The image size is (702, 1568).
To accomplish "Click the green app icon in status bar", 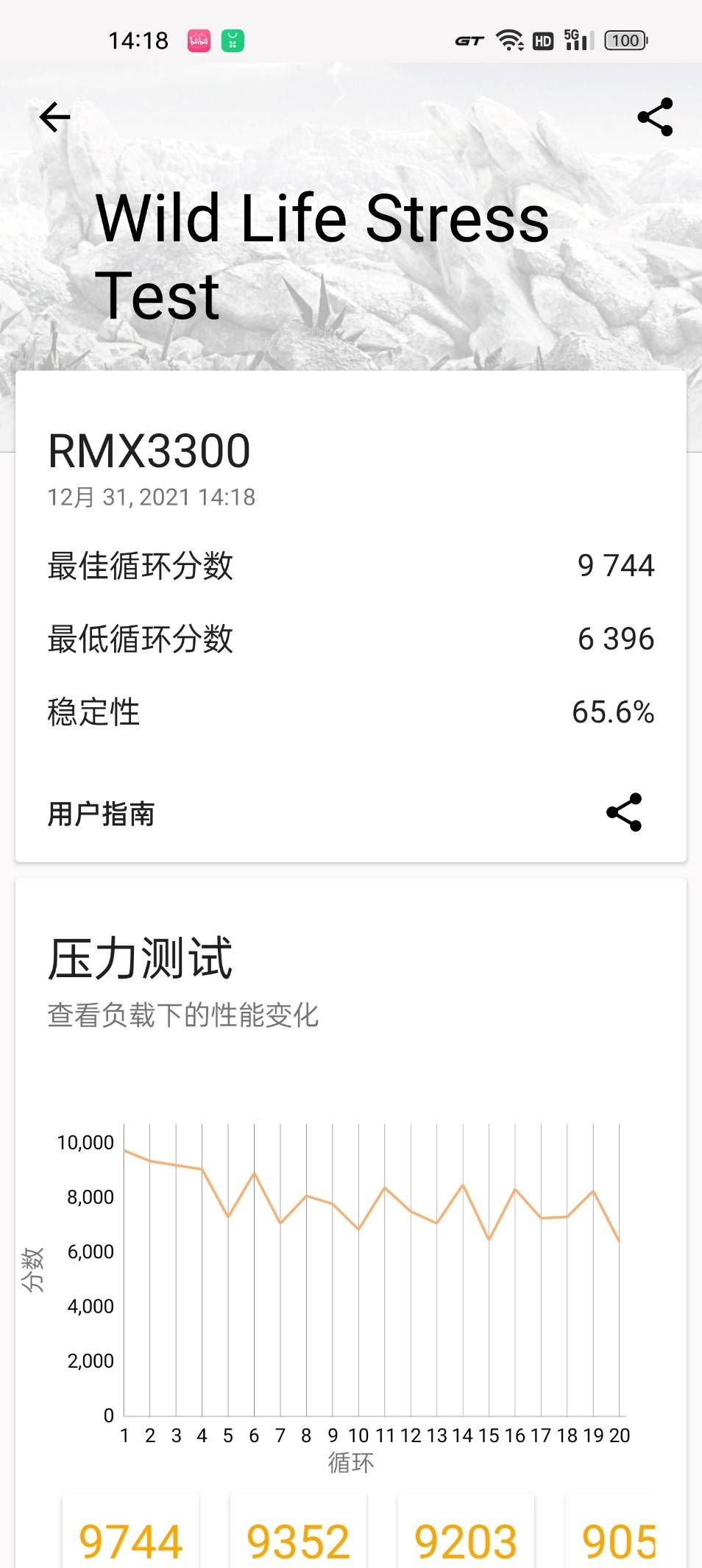I will pos(233,40).
